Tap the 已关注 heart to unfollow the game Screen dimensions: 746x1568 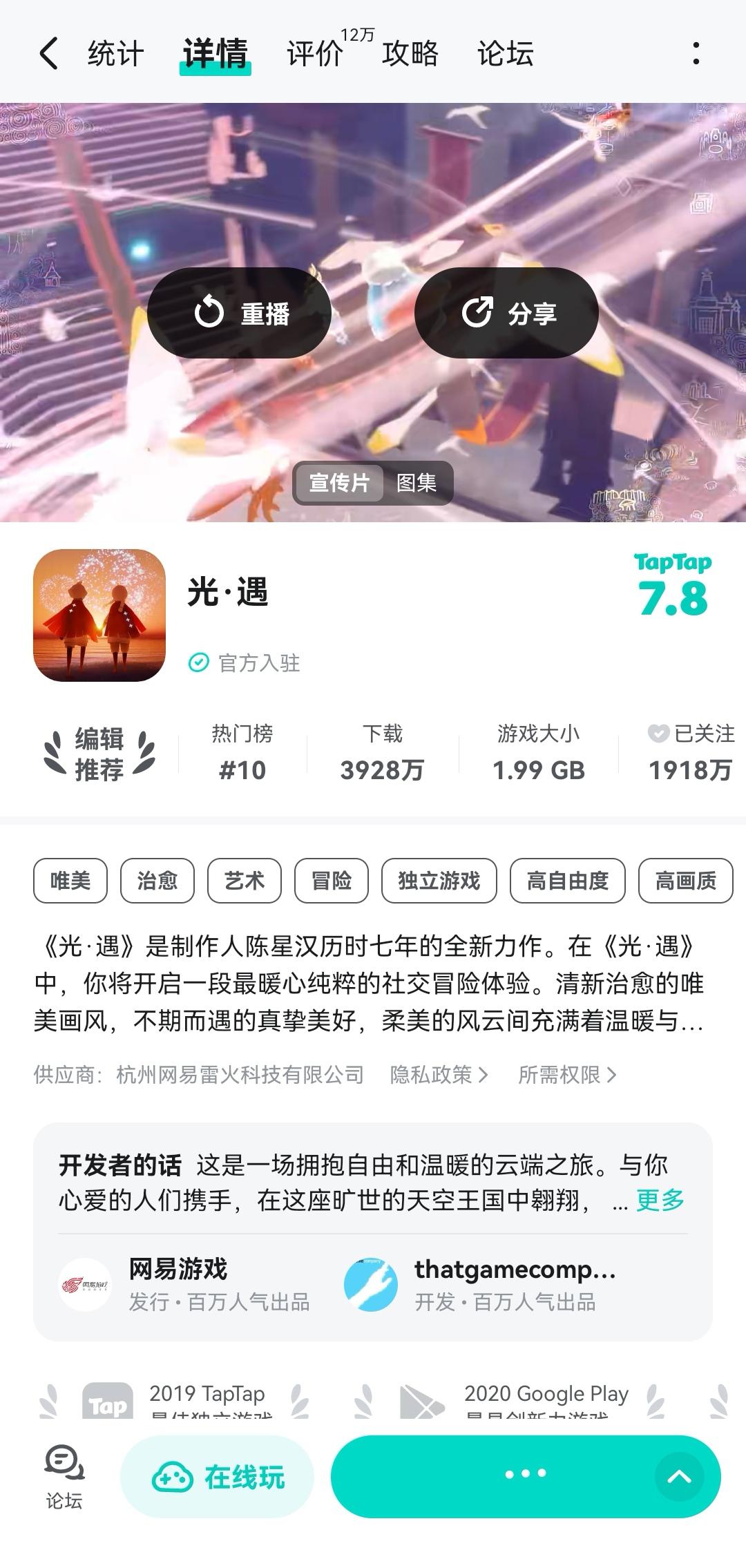click(658, 734)
